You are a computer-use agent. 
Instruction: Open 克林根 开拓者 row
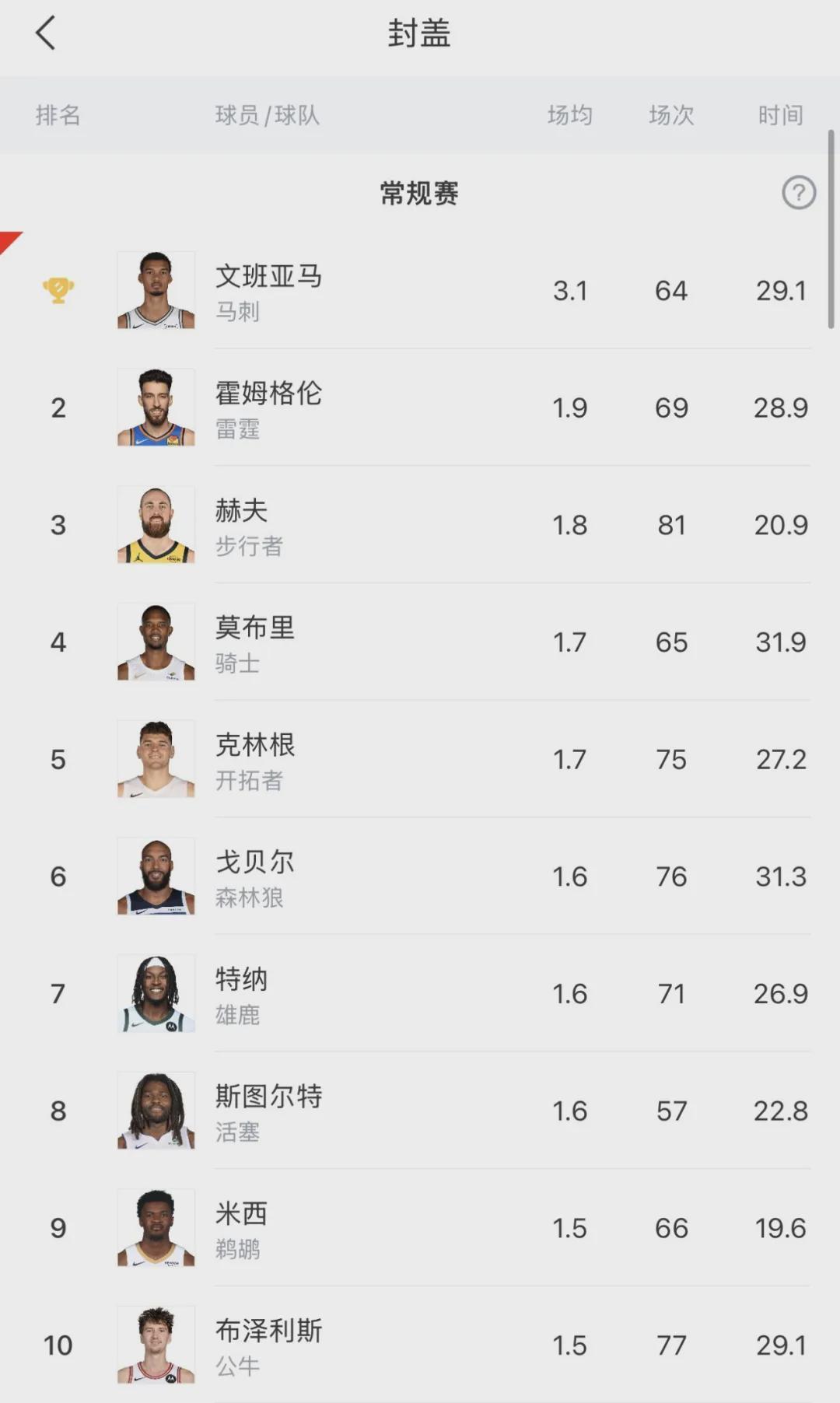(x=255, y=760)
